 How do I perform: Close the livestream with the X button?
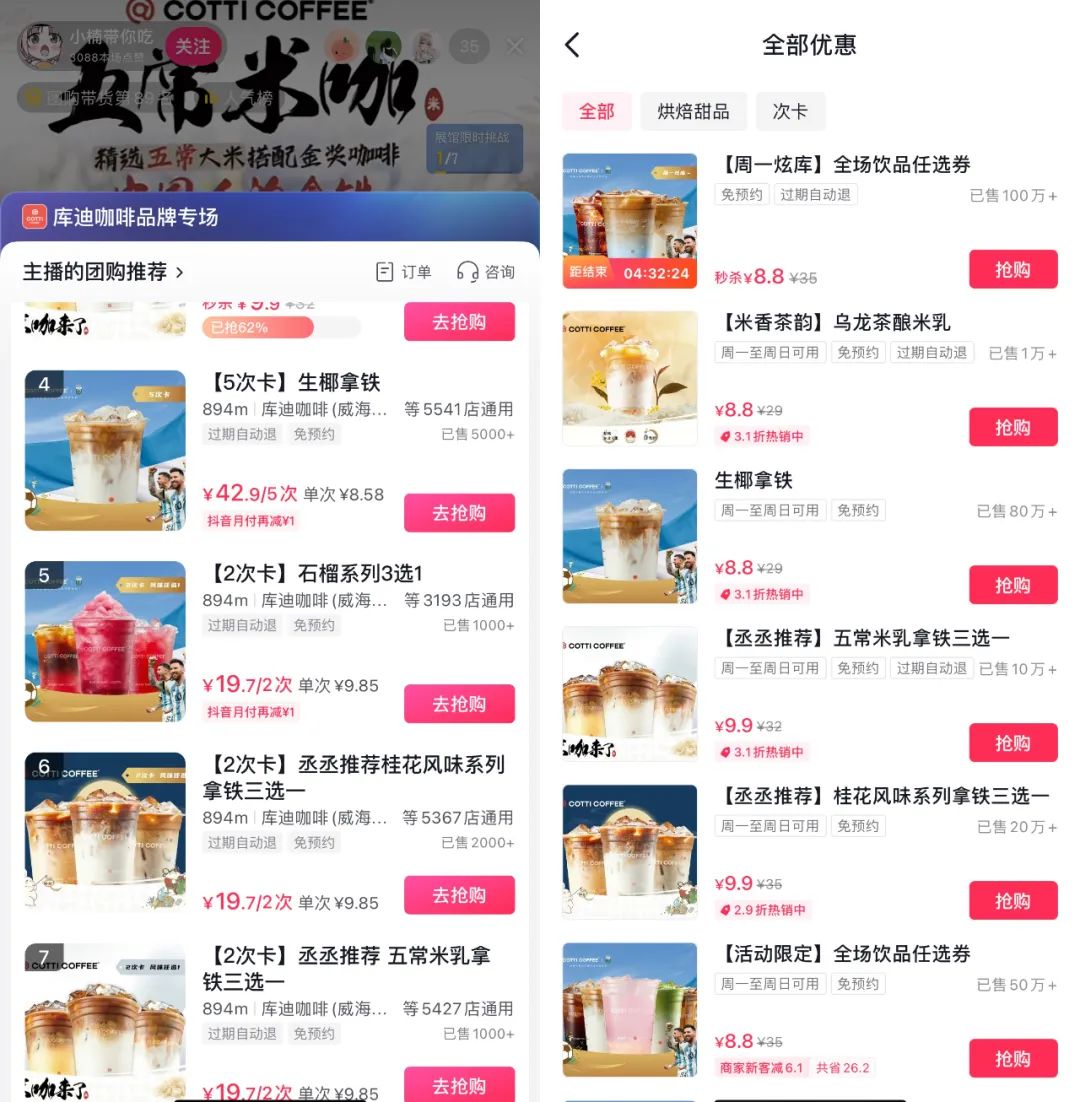coord(515,45)
